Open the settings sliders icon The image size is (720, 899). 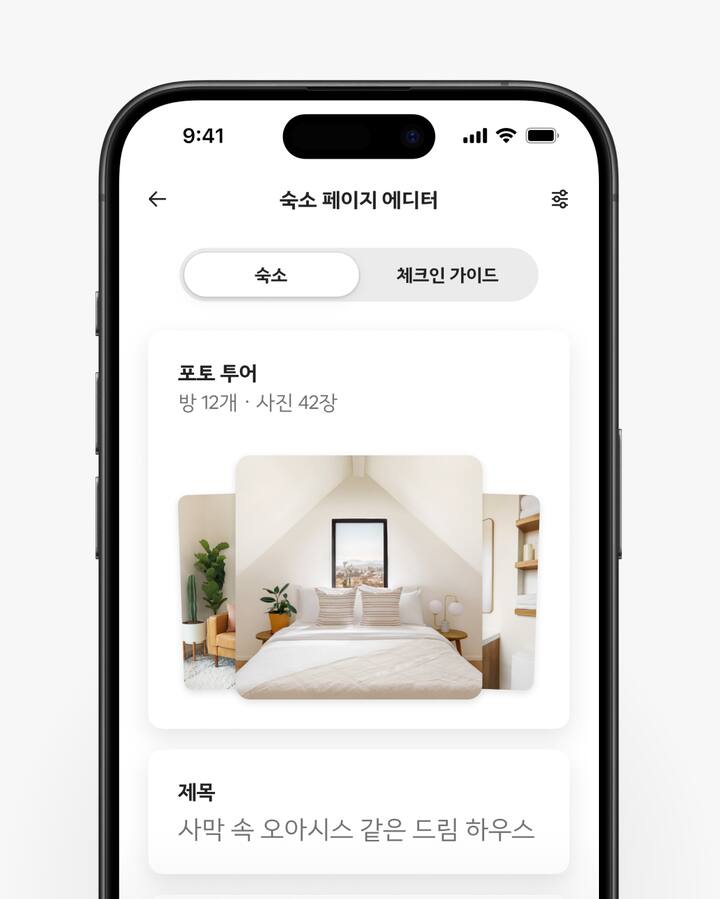point(560,199)
